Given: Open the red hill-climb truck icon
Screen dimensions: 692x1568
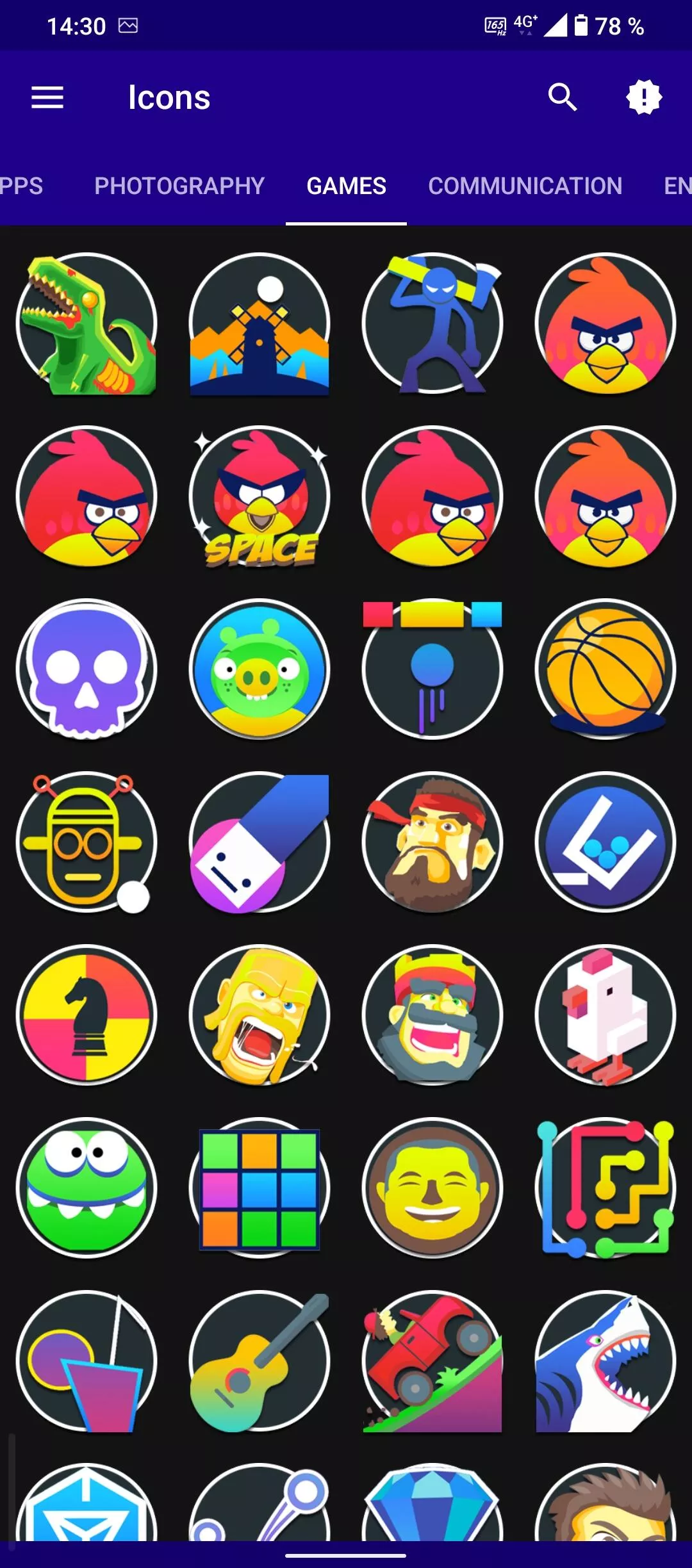Looking at the screenshot, I should (x=432, y=1361).
